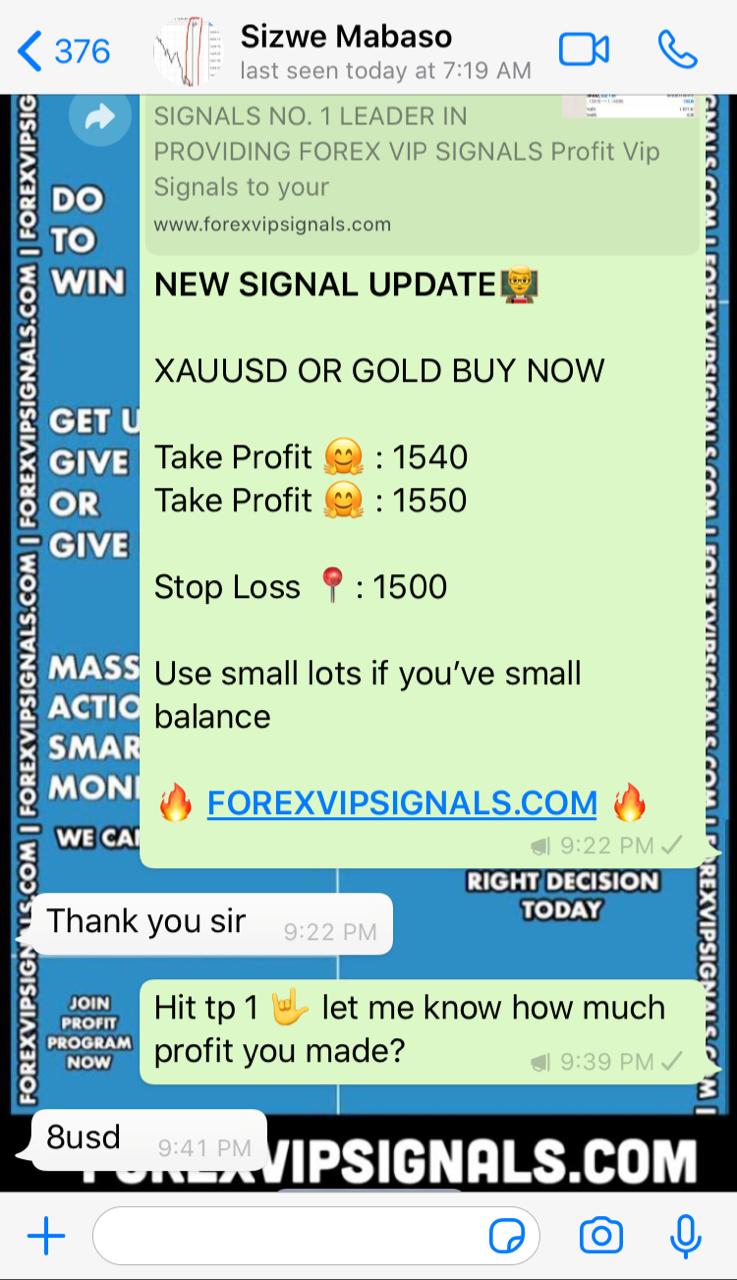
Task: Forward the message using the arrow icon
Action: pyautogui.click(x=100, y=119)
